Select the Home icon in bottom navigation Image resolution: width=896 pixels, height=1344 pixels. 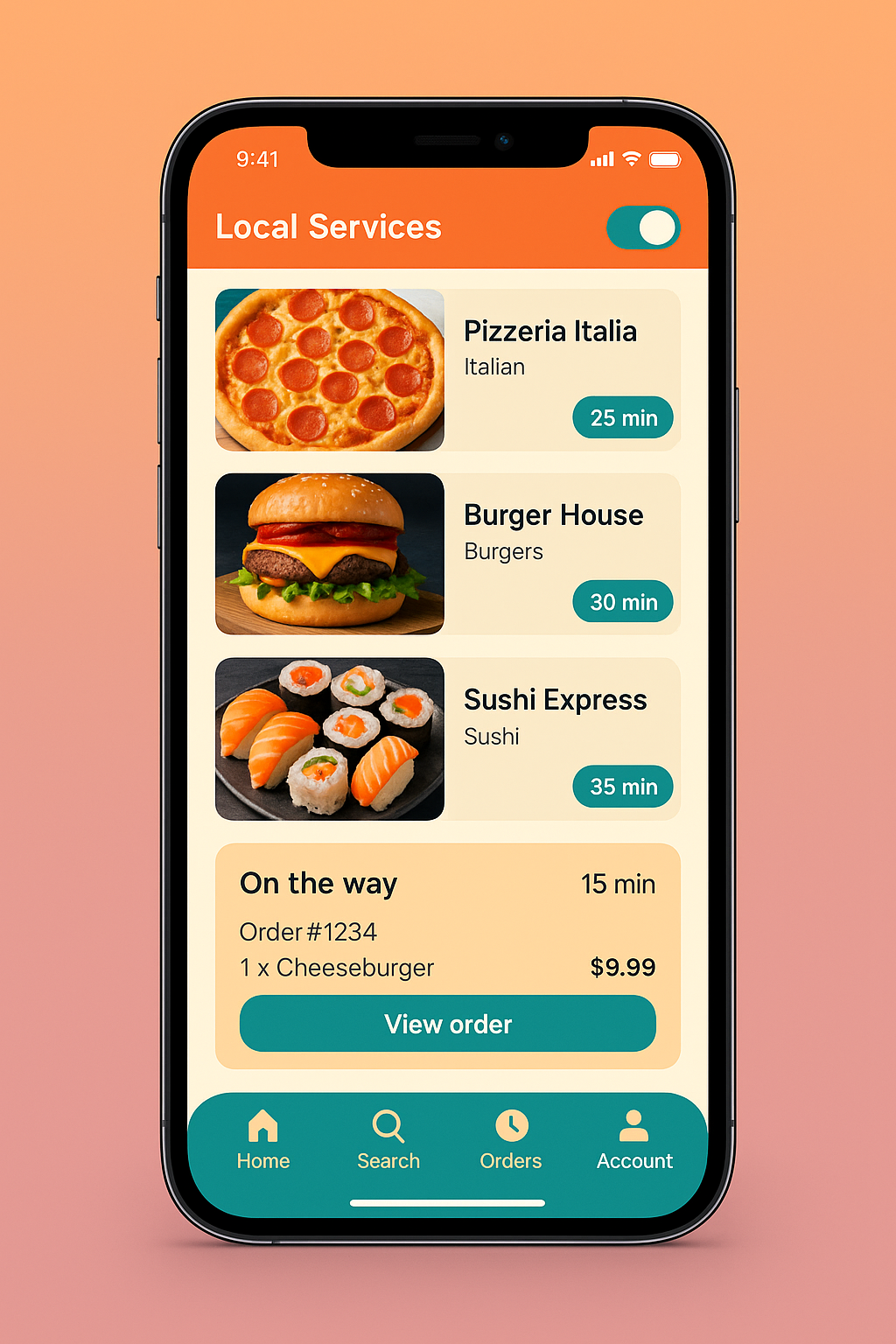tap(262, 1124)
